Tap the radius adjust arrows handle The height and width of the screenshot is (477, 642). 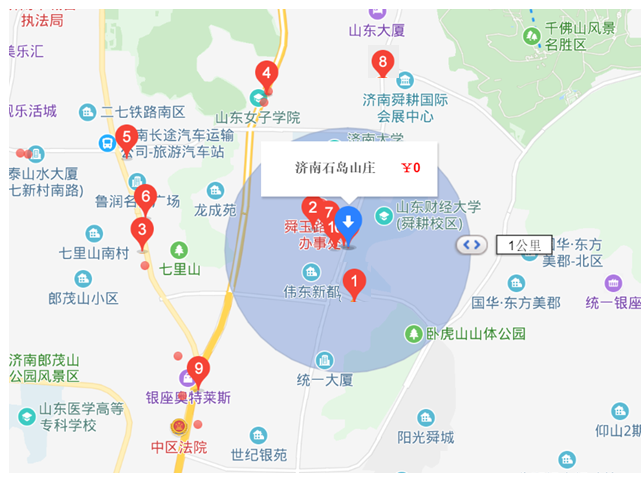[471, 244]
